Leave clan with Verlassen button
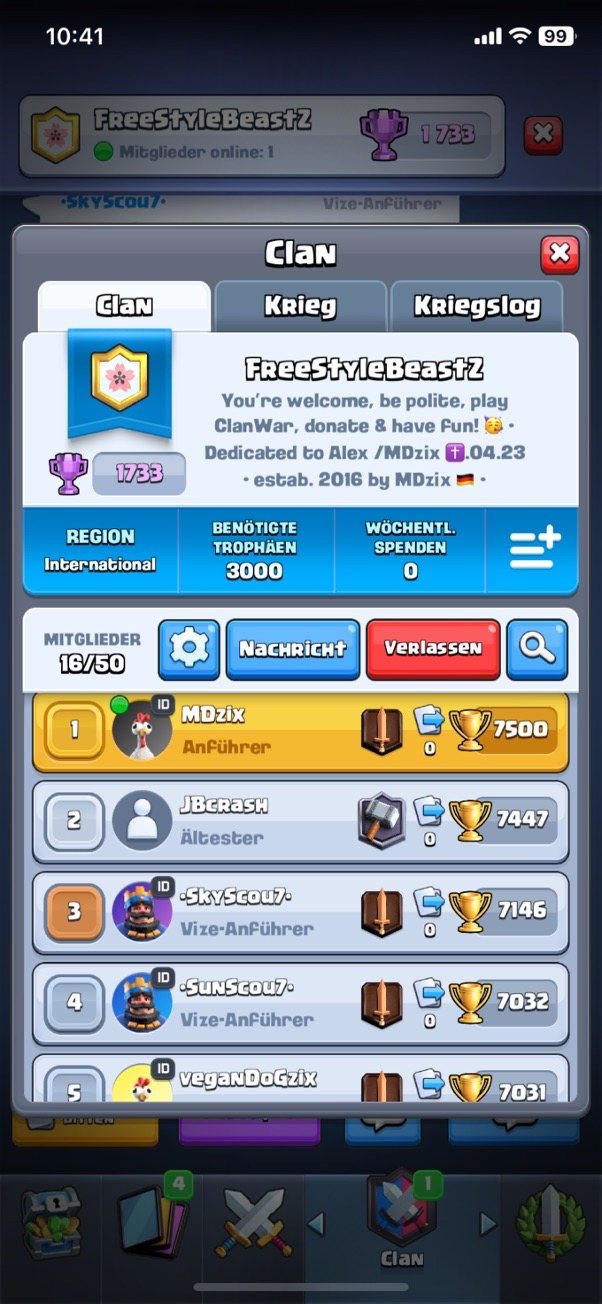The width and height of the screenshot is (602, 1304). click(x=431, y=649)
